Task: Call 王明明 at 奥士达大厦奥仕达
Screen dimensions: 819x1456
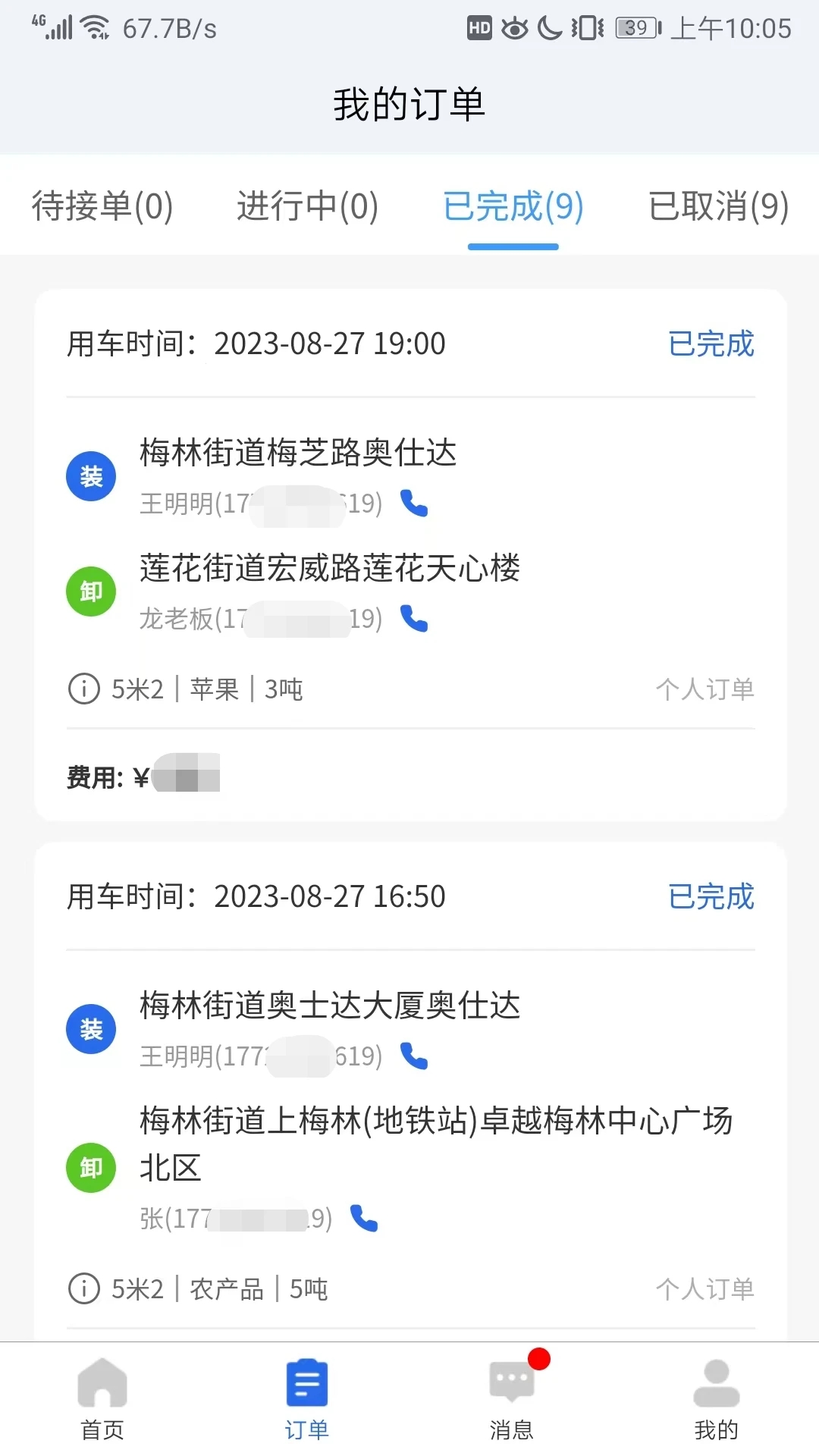Action: point(414,1056)
